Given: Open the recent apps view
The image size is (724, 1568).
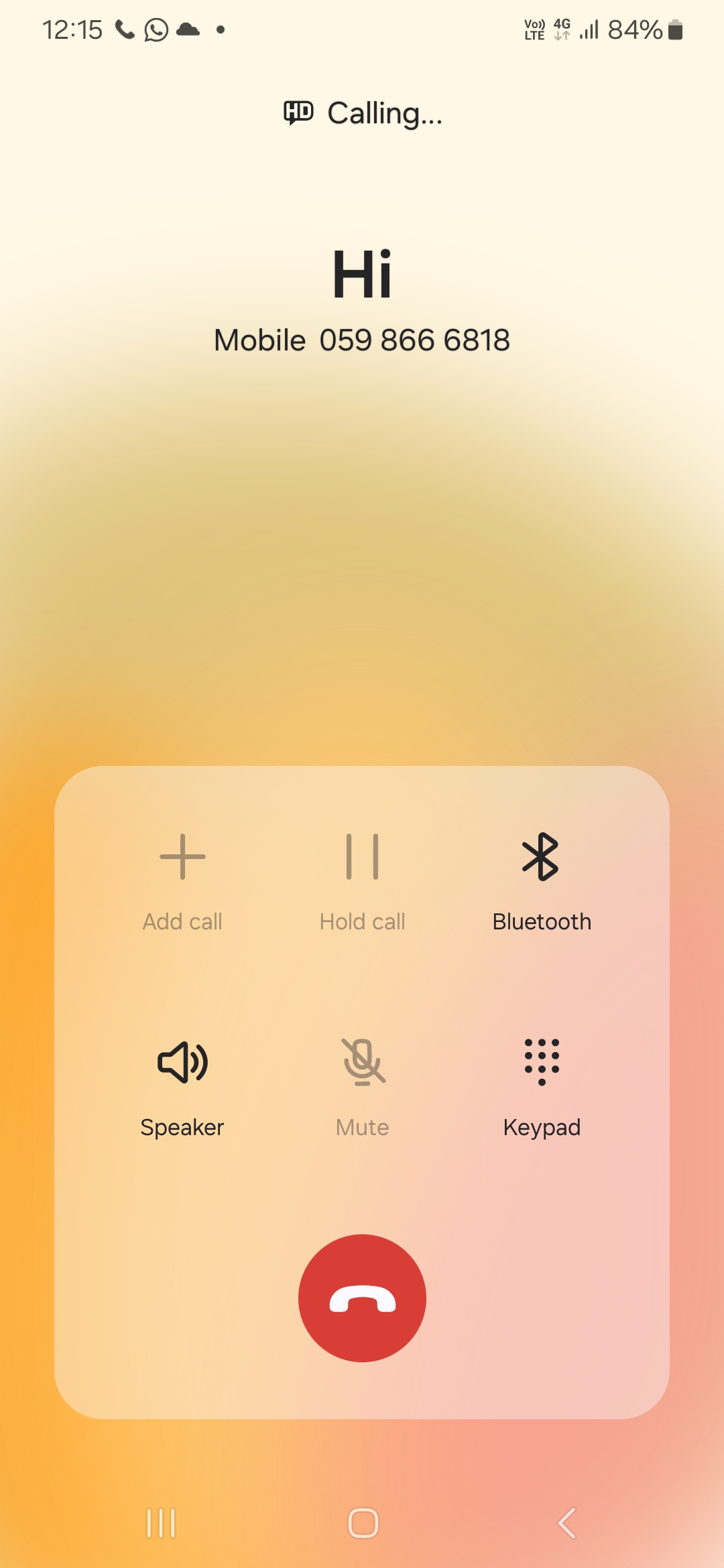Looking at the screenshot, I should 161,1523.
